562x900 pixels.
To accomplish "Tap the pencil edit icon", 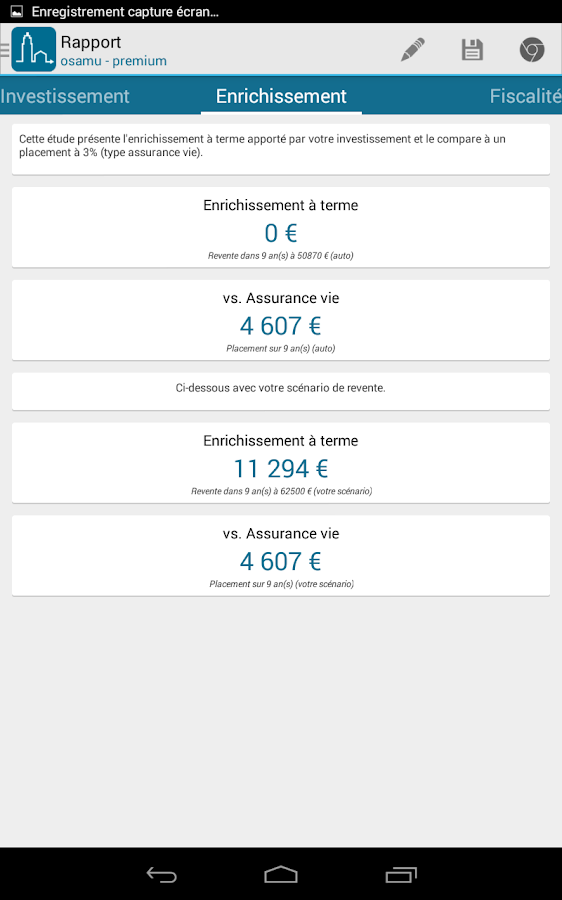I will click(413, 50).
